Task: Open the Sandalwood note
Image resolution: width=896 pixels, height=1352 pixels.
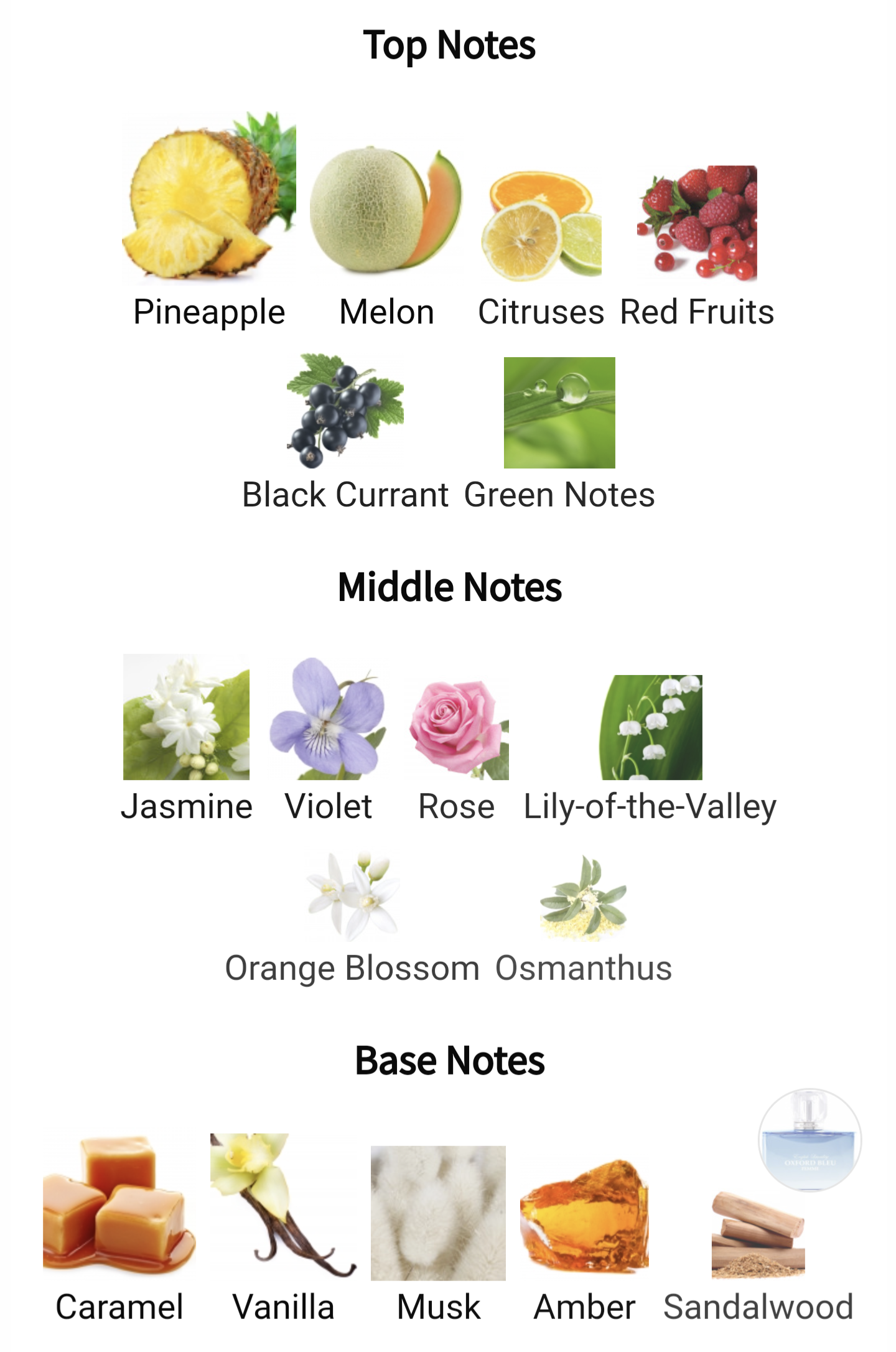Action: [x=758, y=1235]
